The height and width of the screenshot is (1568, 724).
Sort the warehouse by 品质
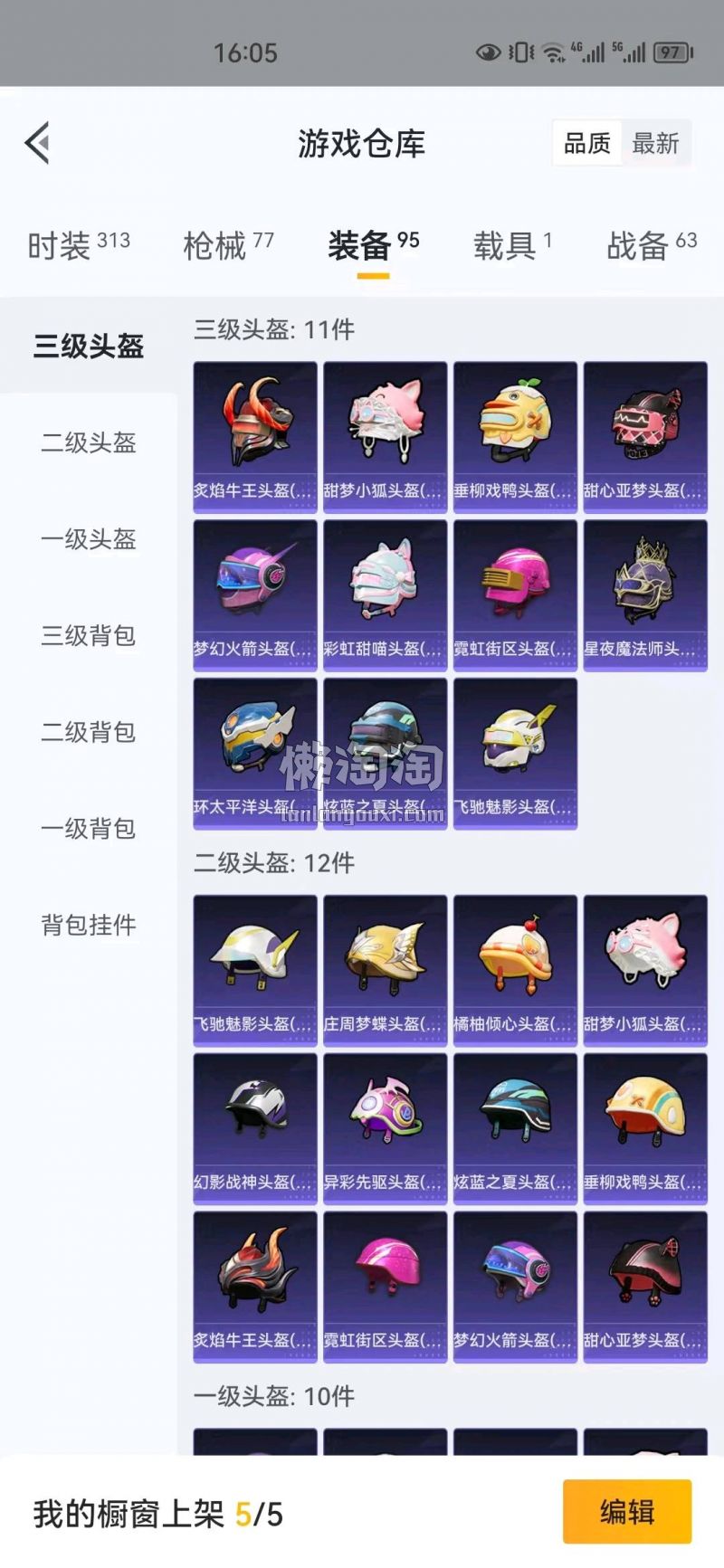click(x=587, y=143)
